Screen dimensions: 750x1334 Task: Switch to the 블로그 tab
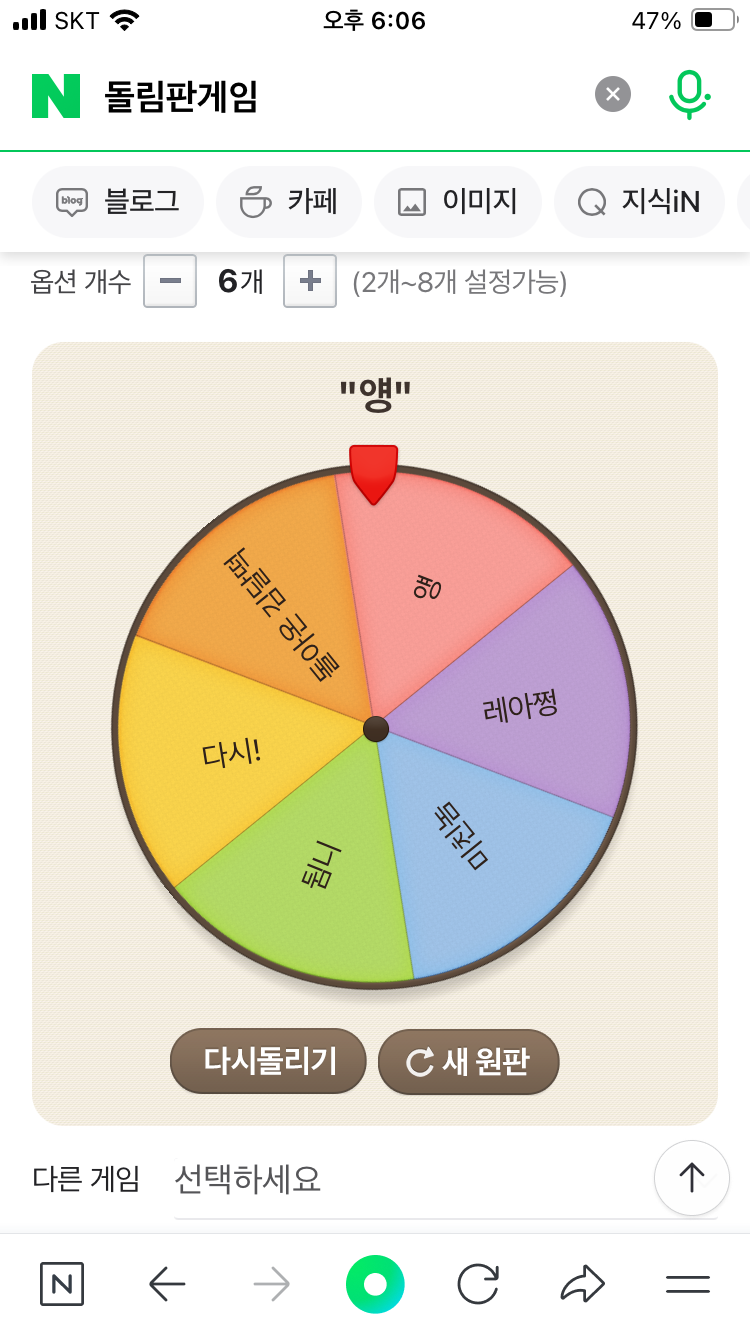pos(119,202)
